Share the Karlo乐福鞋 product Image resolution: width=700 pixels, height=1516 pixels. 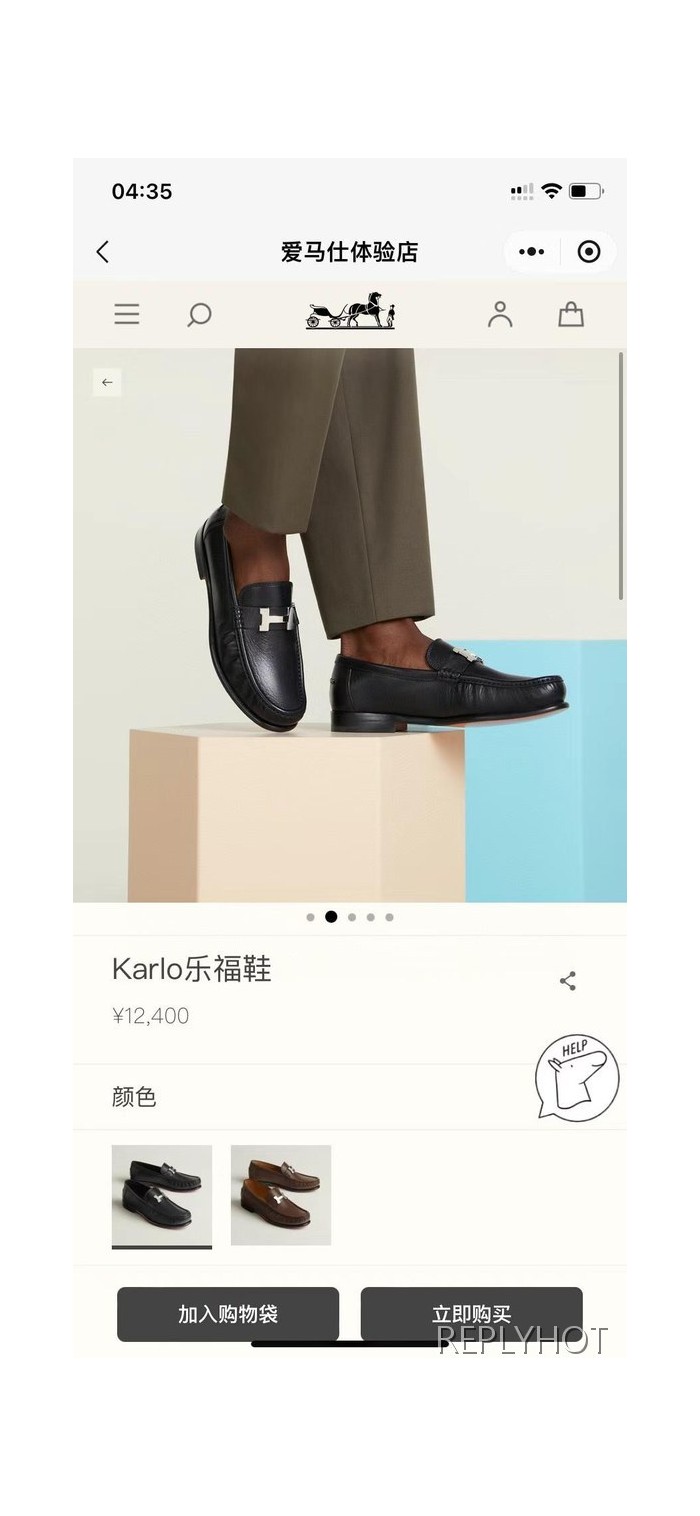pyautogui.click(x=568, y=981)
